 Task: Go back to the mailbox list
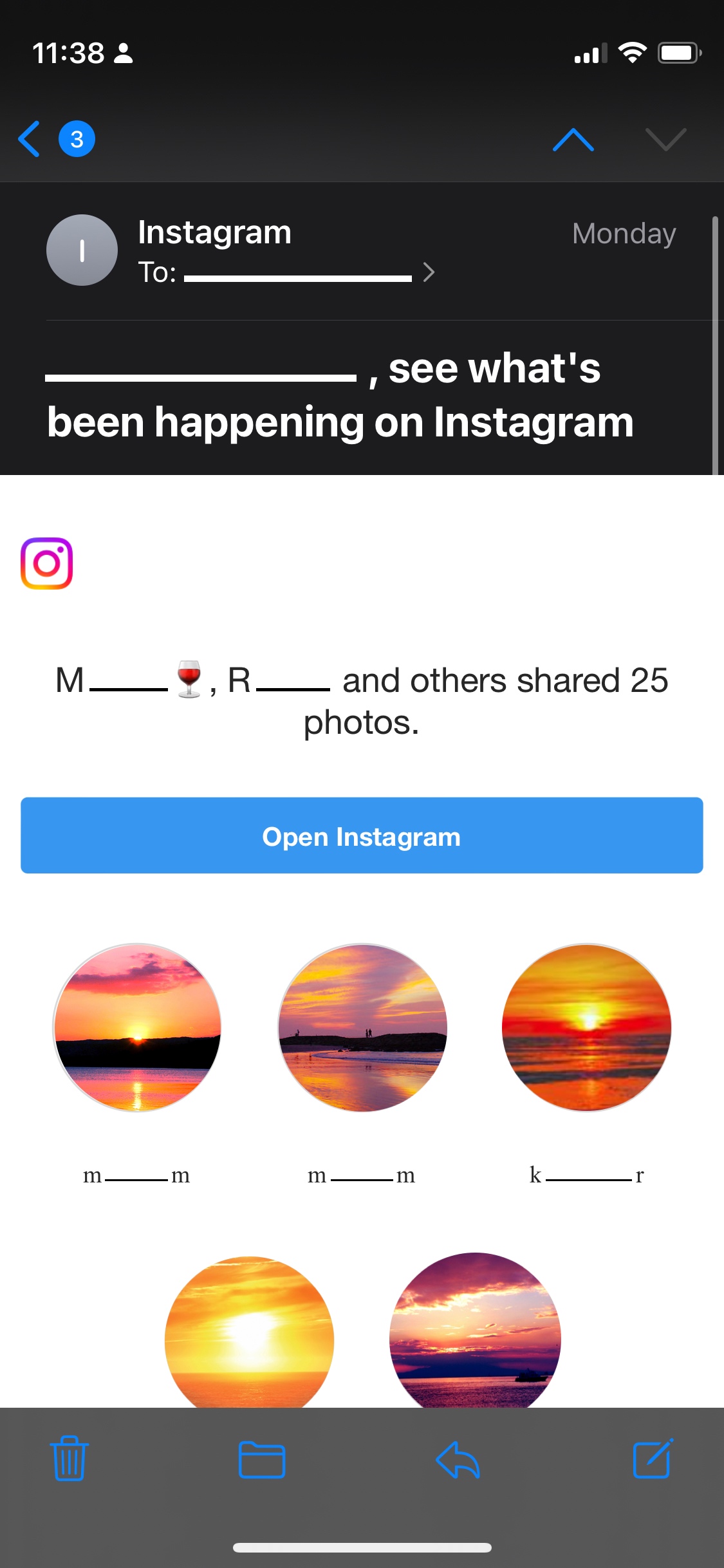(30, 139)
